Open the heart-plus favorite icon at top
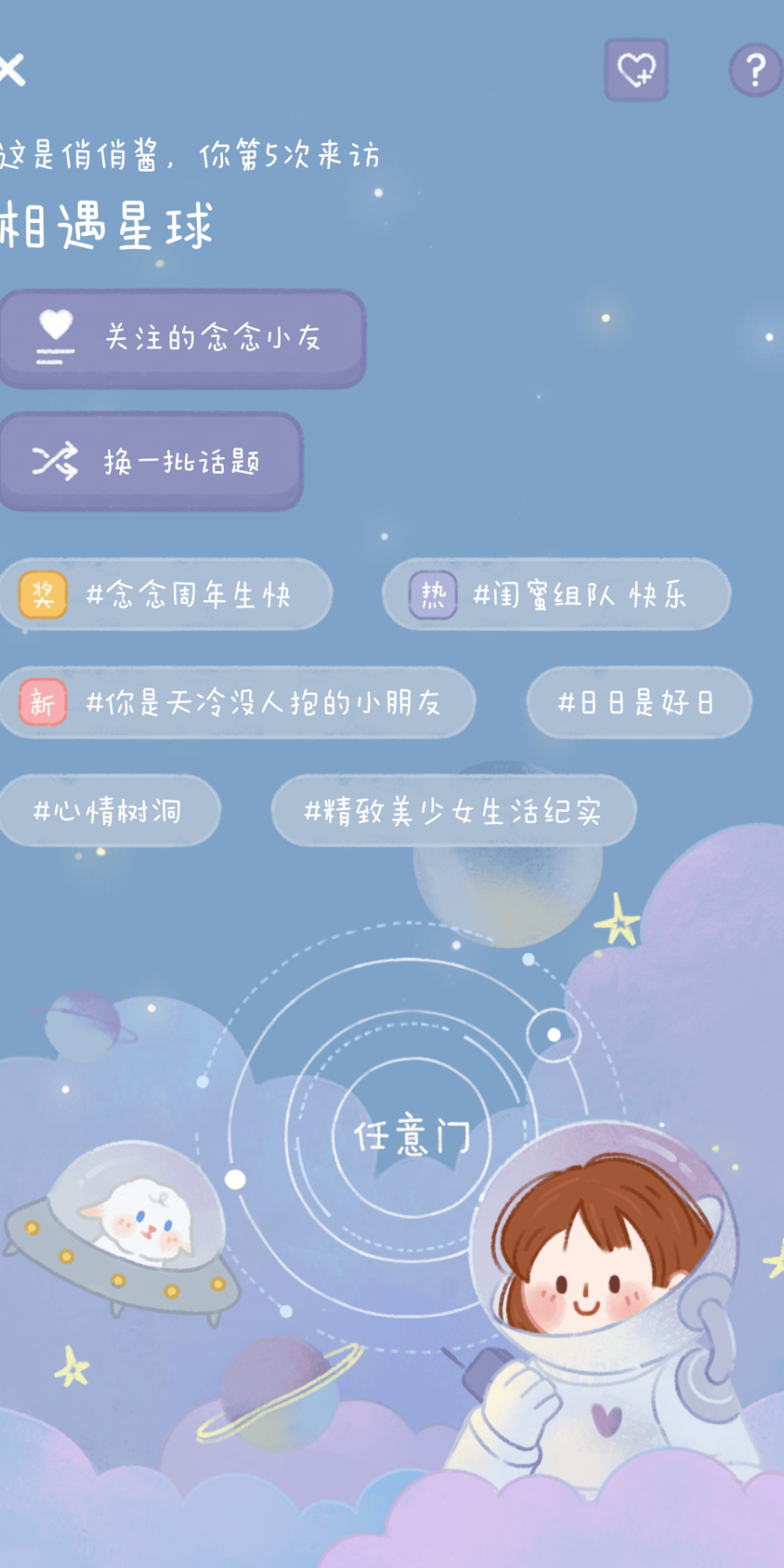Screen dimensions: 784x1568 coord(637,70)
